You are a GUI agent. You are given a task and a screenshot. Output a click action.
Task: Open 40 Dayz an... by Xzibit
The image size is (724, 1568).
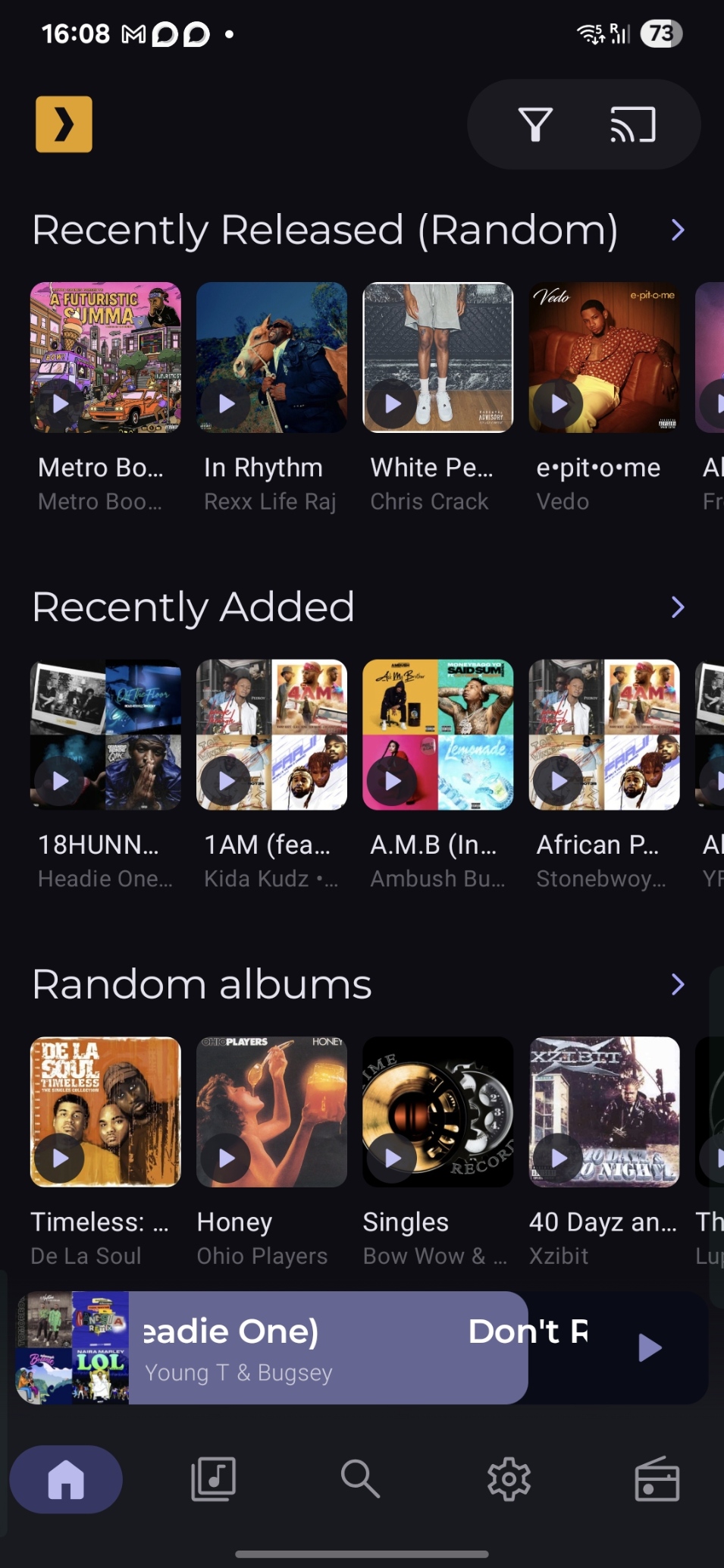603,1111
